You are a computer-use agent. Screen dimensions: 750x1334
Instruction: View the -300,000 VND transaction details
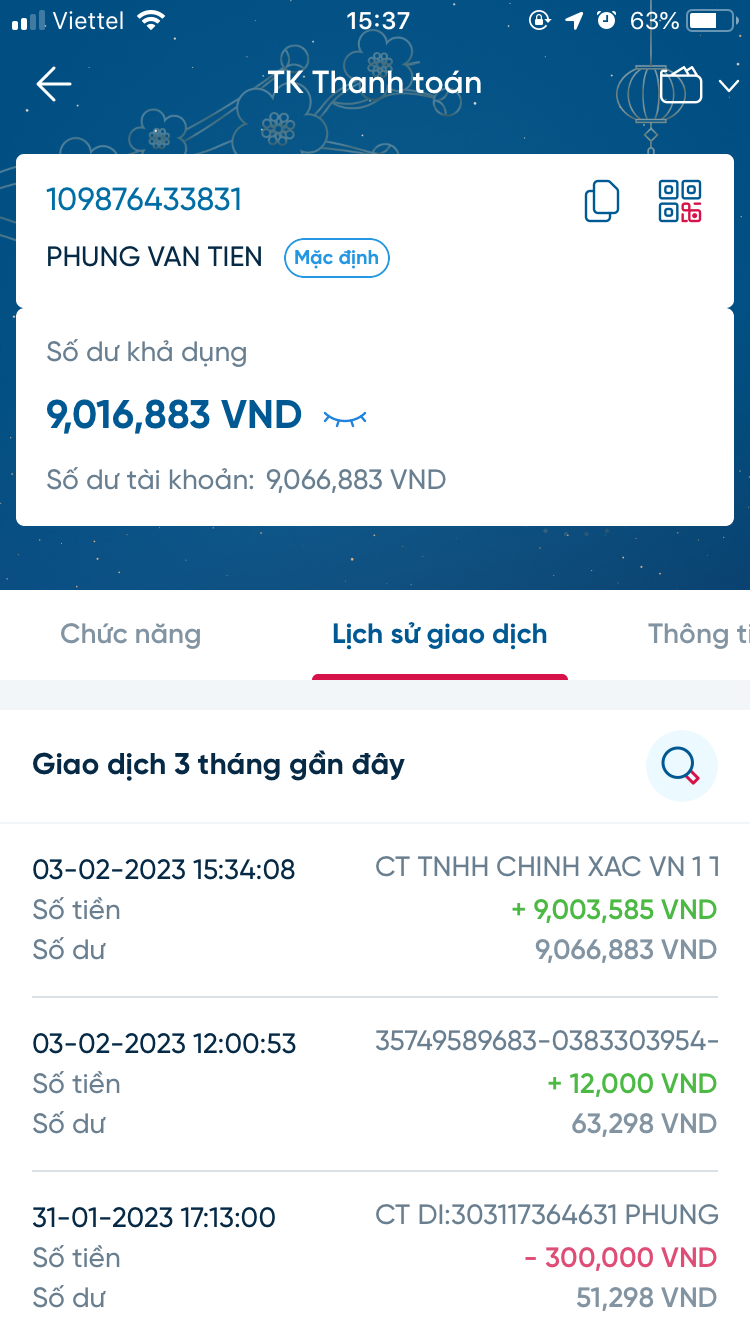click(375, 1257)
